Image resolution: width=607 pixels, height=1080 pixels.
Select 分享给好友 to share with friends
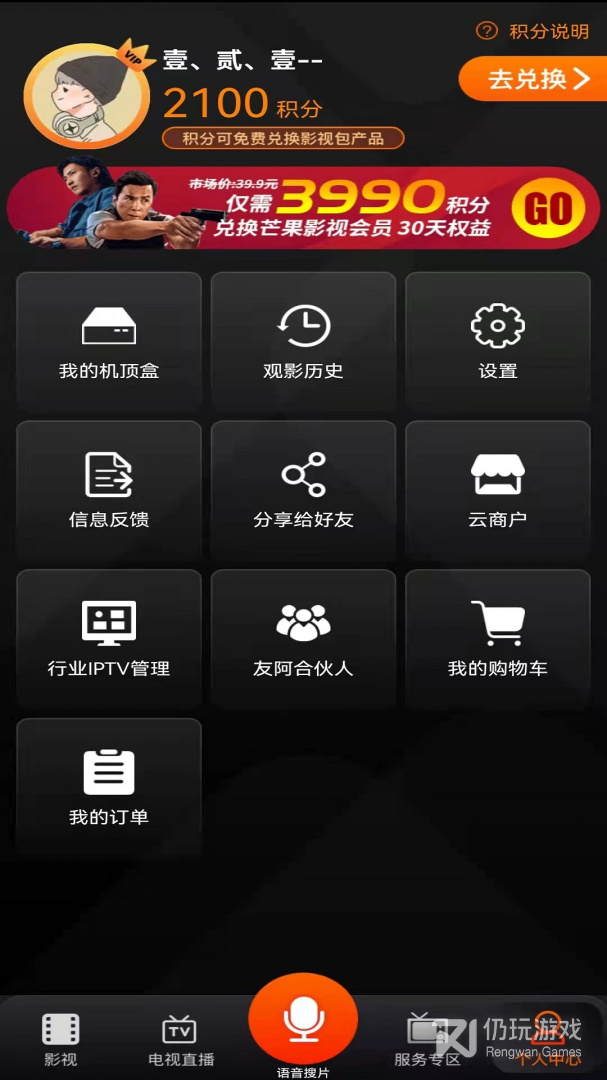click(x=303, y=490)
